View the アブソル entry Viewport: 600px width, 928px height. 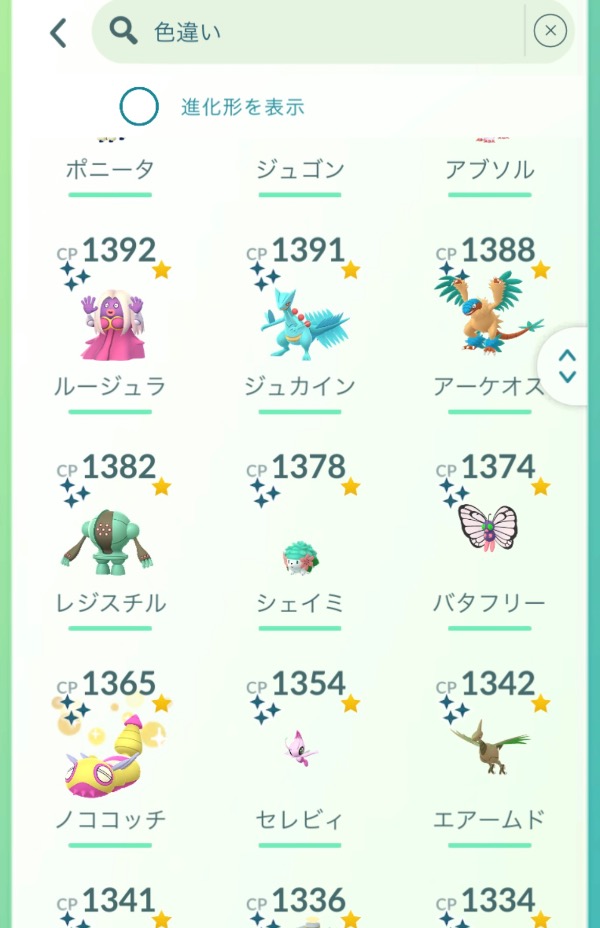tap(489, 166)
